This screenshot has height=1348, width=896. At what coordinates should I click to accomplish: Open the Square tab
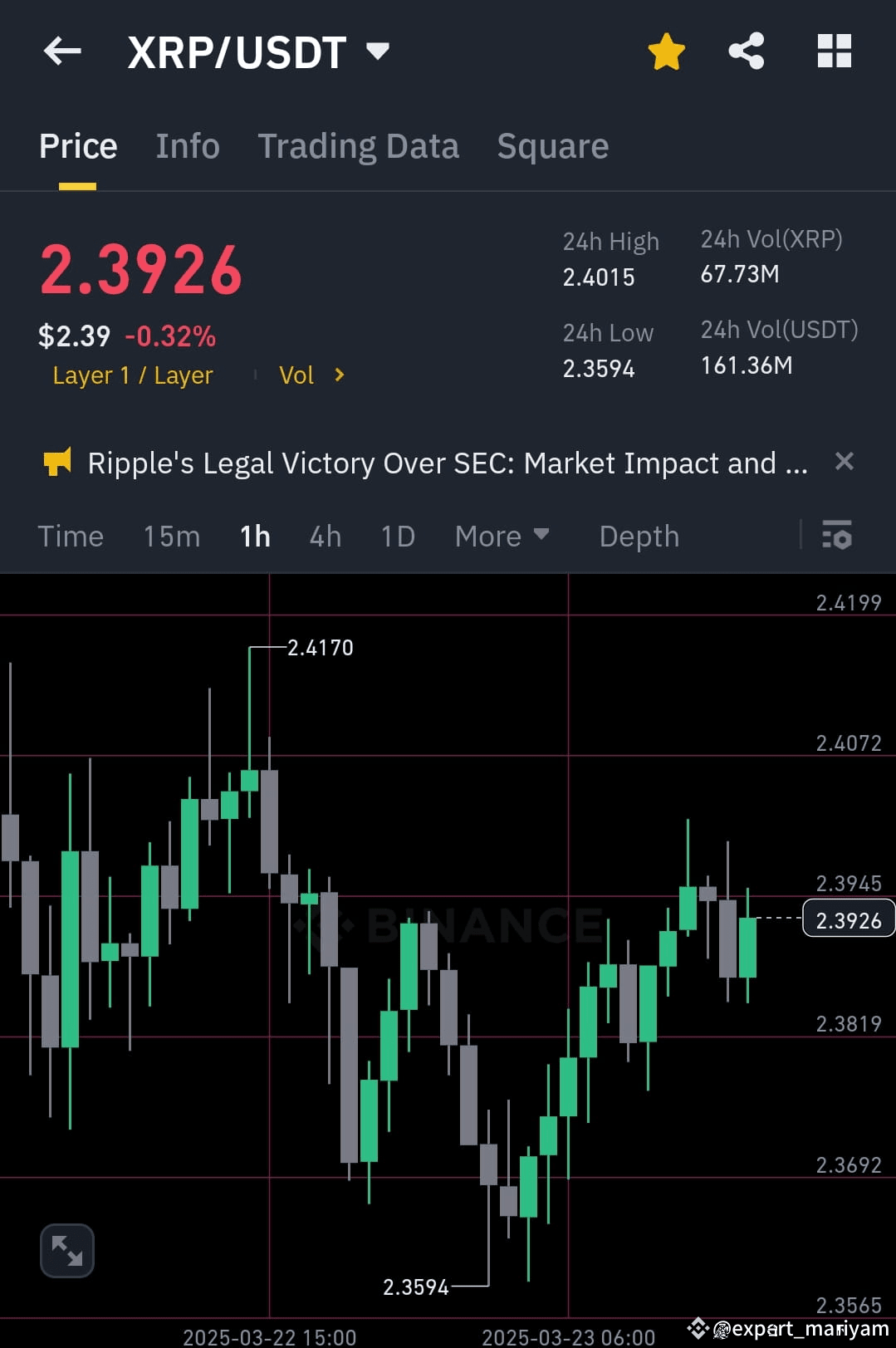pyautogui.click(x=552, y=145)
